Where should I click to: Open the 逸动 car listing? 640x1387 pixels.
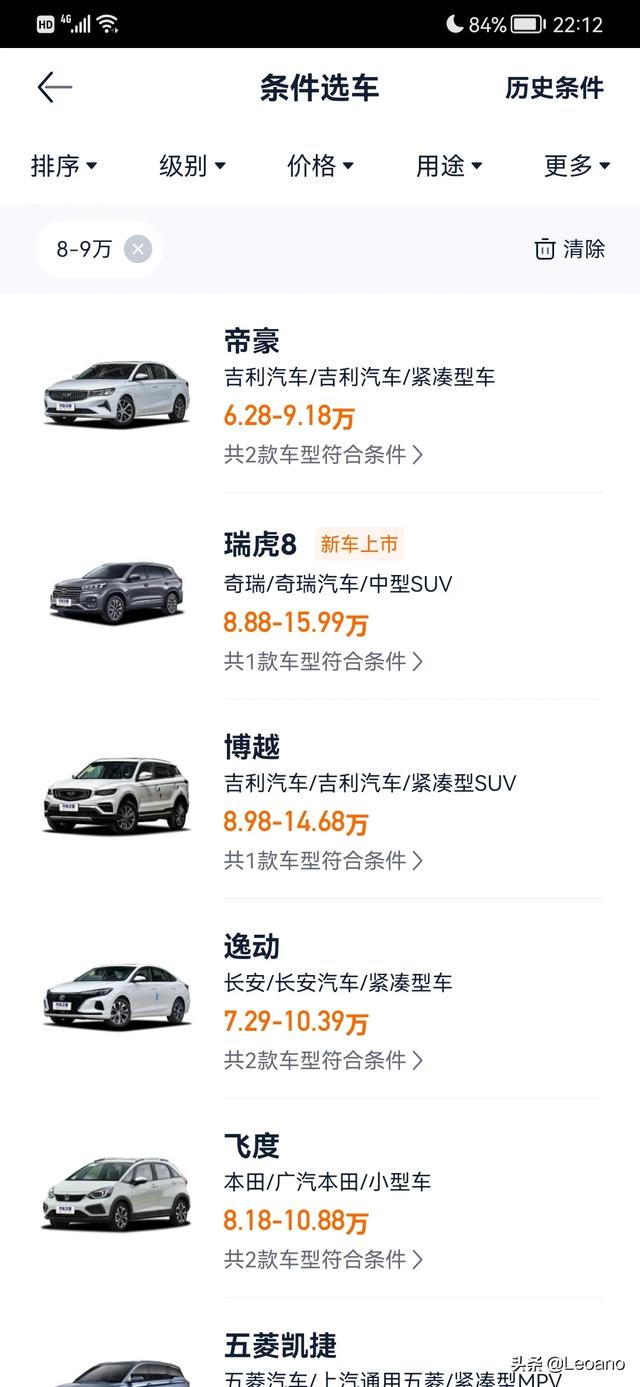[320, 998]
